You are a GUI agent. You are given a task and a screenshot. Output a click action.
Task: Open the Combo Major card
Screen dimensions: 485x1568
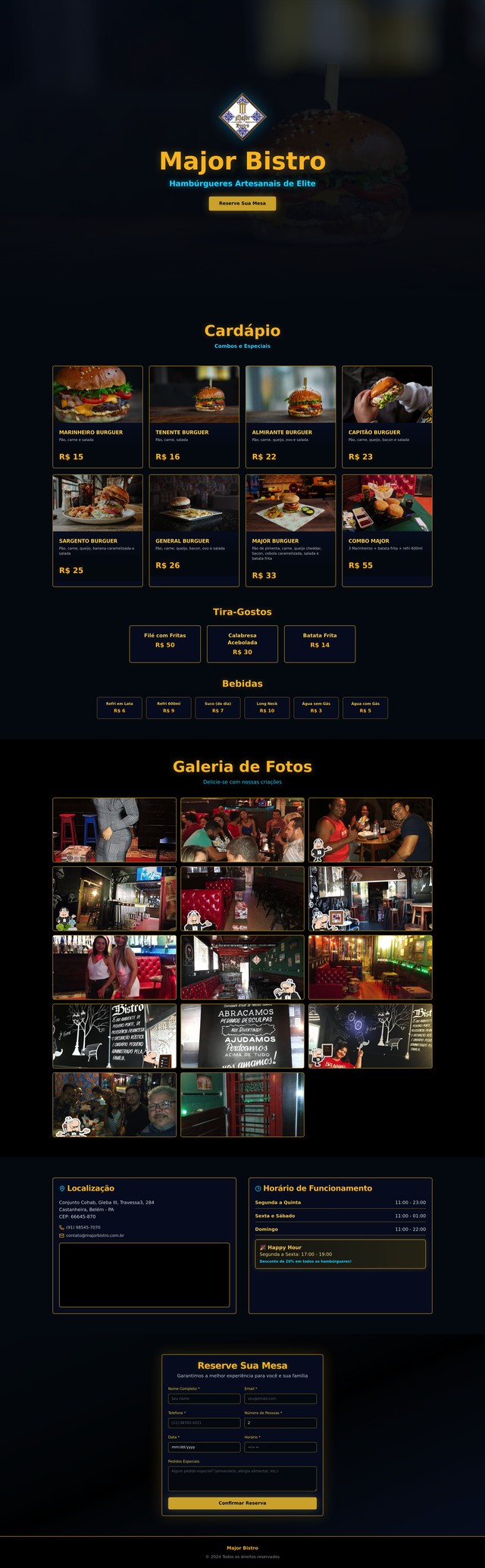pos(386,530)
